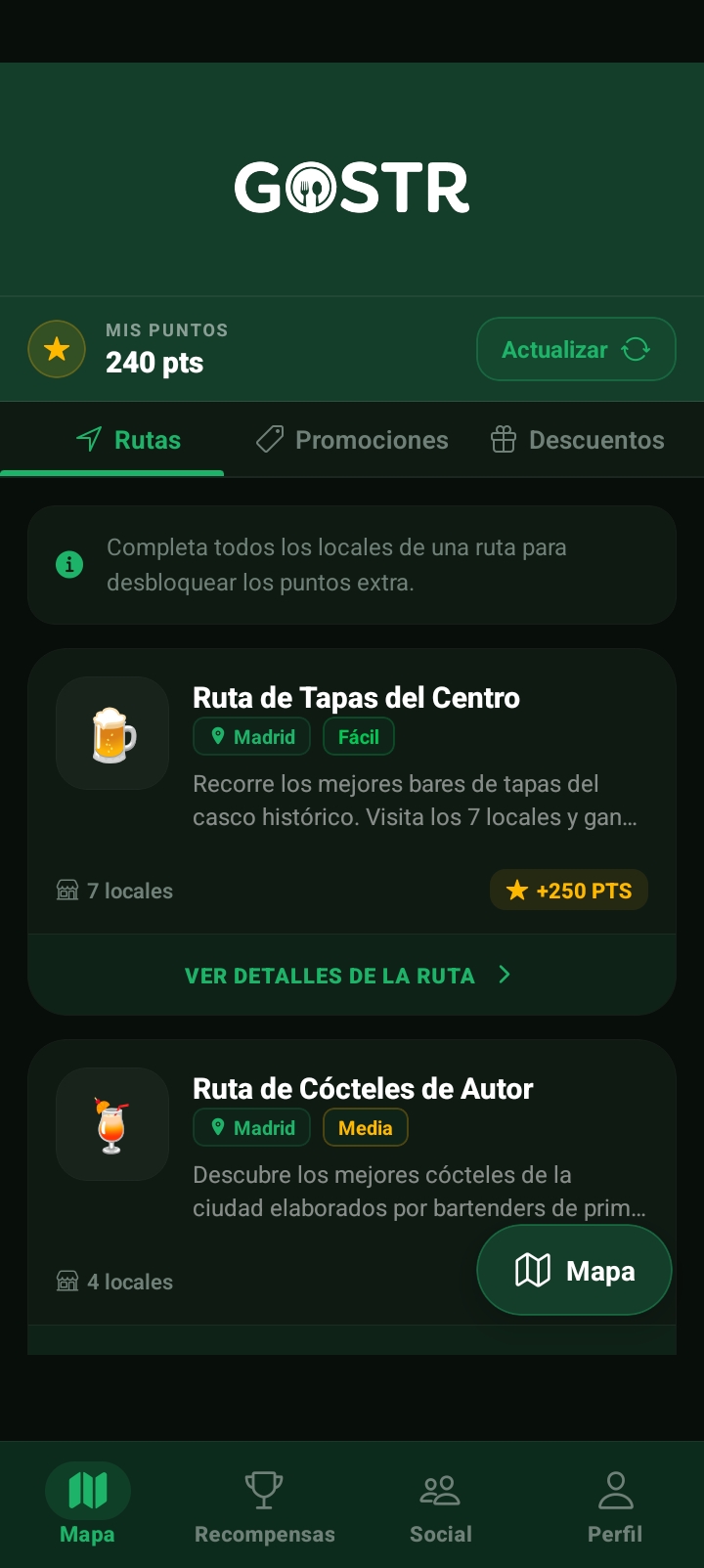Click the VER DETALLES DE LA RUTA link
Image resolution: width=704 pixels, height=1568 pixels.
[x=330, y=975]
